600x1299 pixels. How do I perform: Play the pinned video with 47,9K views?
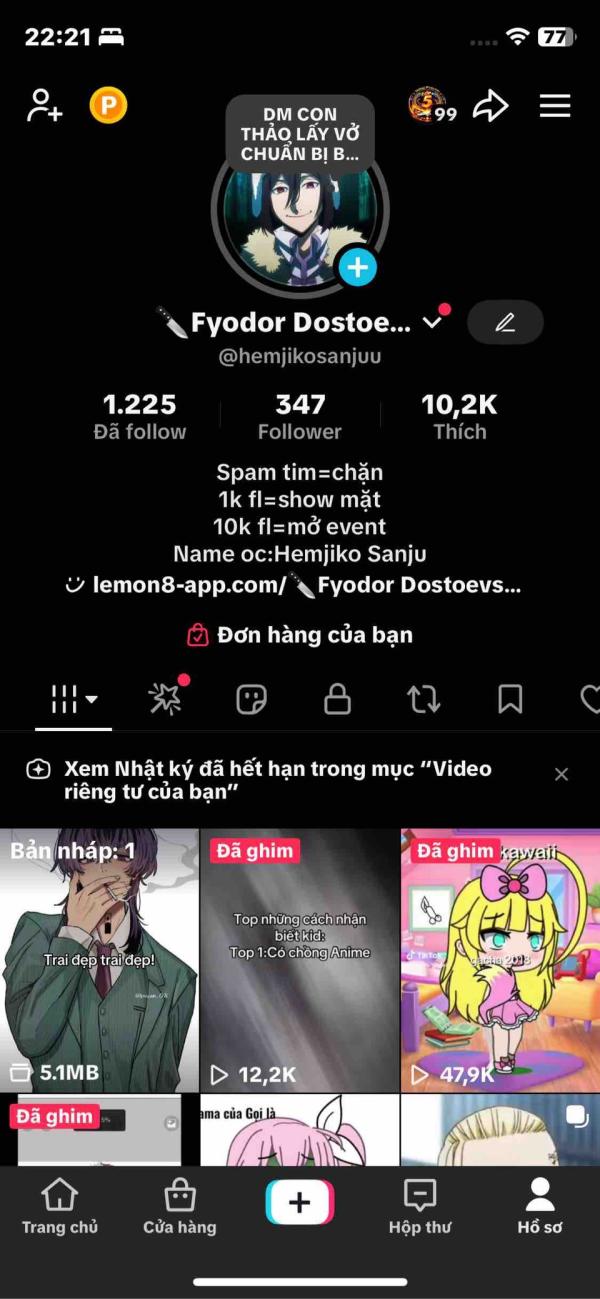500,960
